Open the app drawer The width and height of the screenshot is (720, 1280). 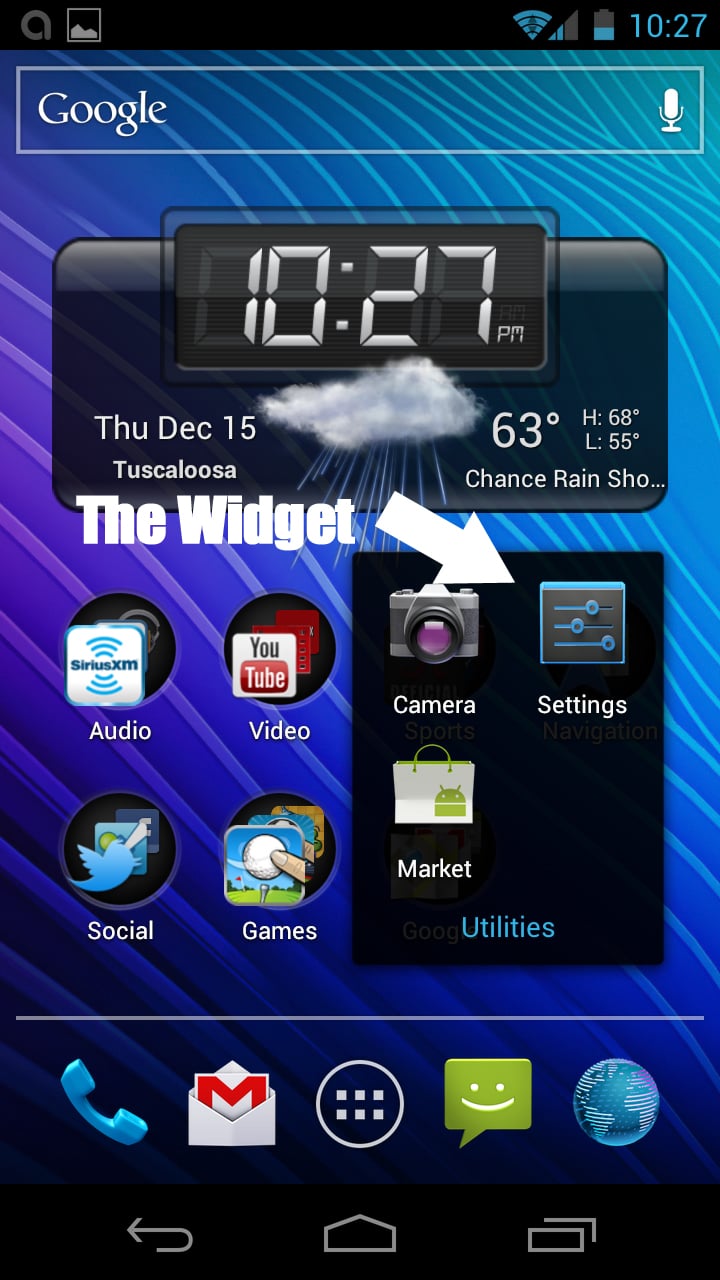click(x=360, y=1104)
